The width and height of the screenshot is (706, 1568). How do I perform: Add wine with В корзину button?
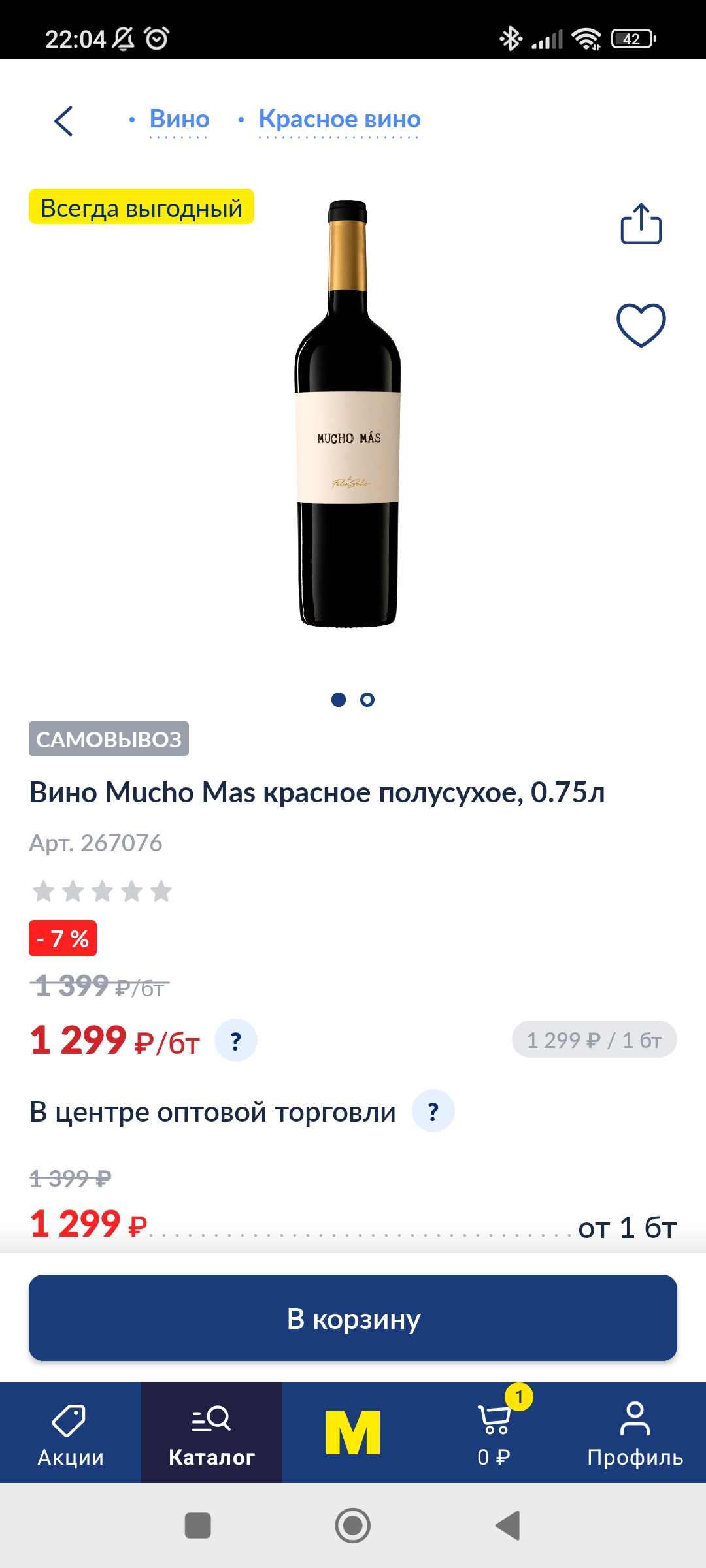[353, 1318]
